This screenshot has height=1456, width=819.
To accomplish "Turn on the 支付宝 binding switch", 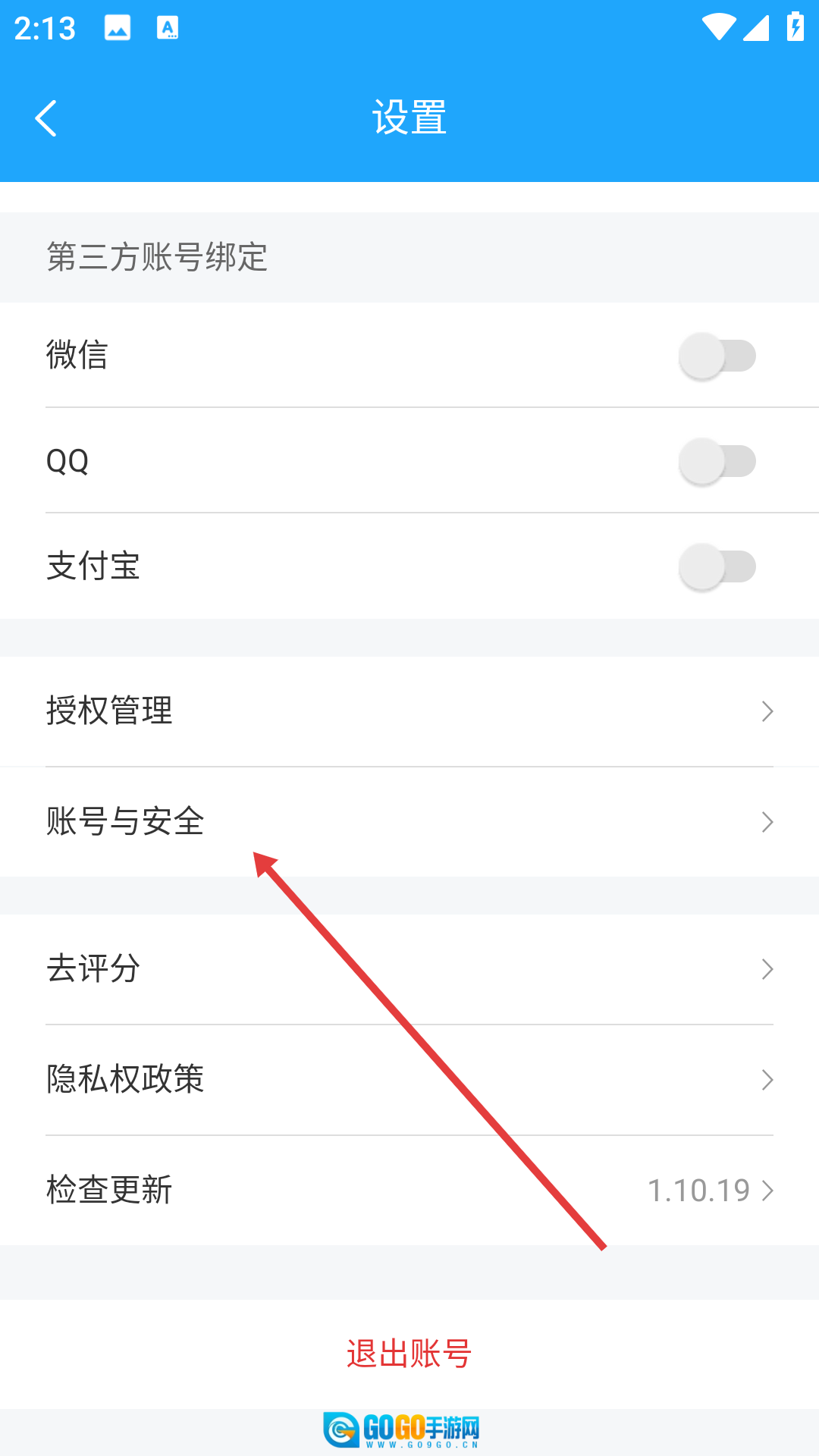I will (717, 566).
